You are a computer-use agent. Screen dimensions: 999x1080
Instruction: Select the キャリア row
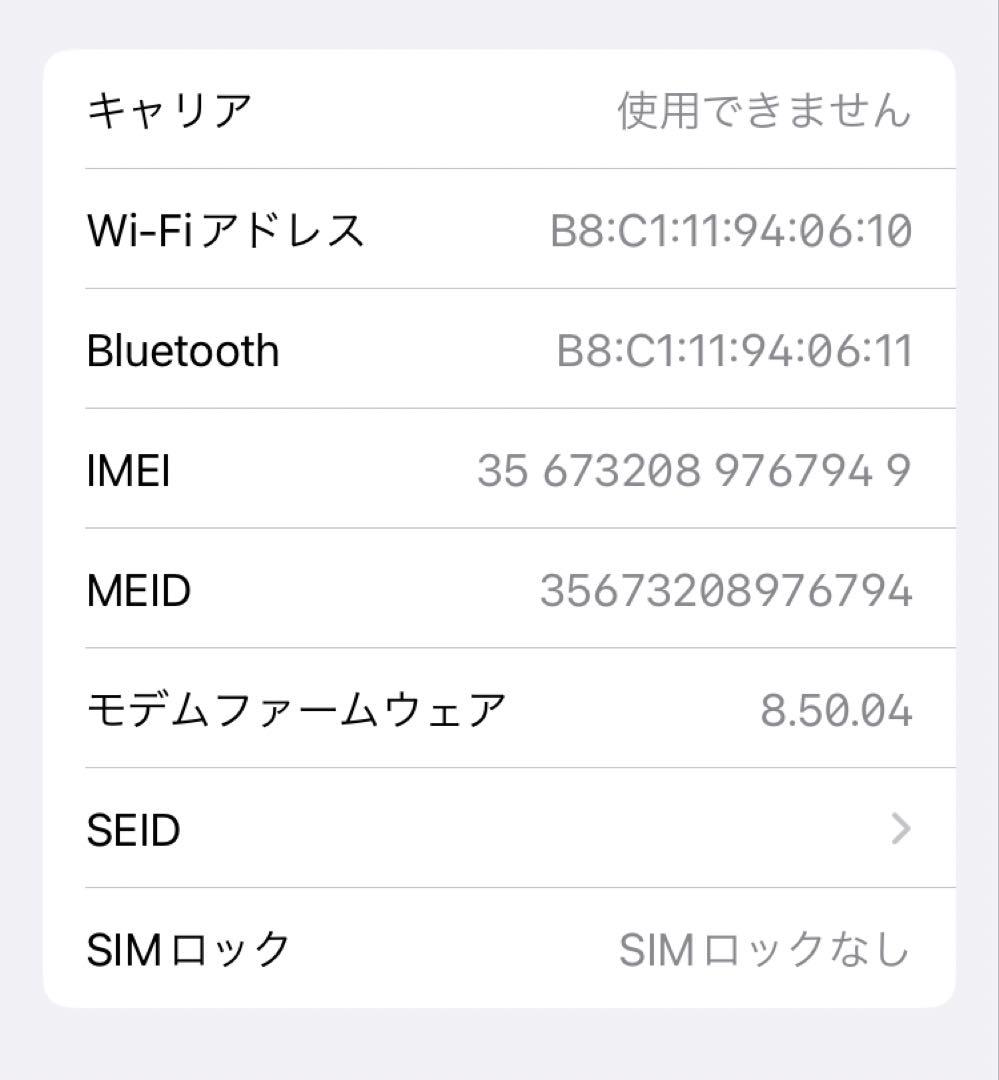pos(500,112)
